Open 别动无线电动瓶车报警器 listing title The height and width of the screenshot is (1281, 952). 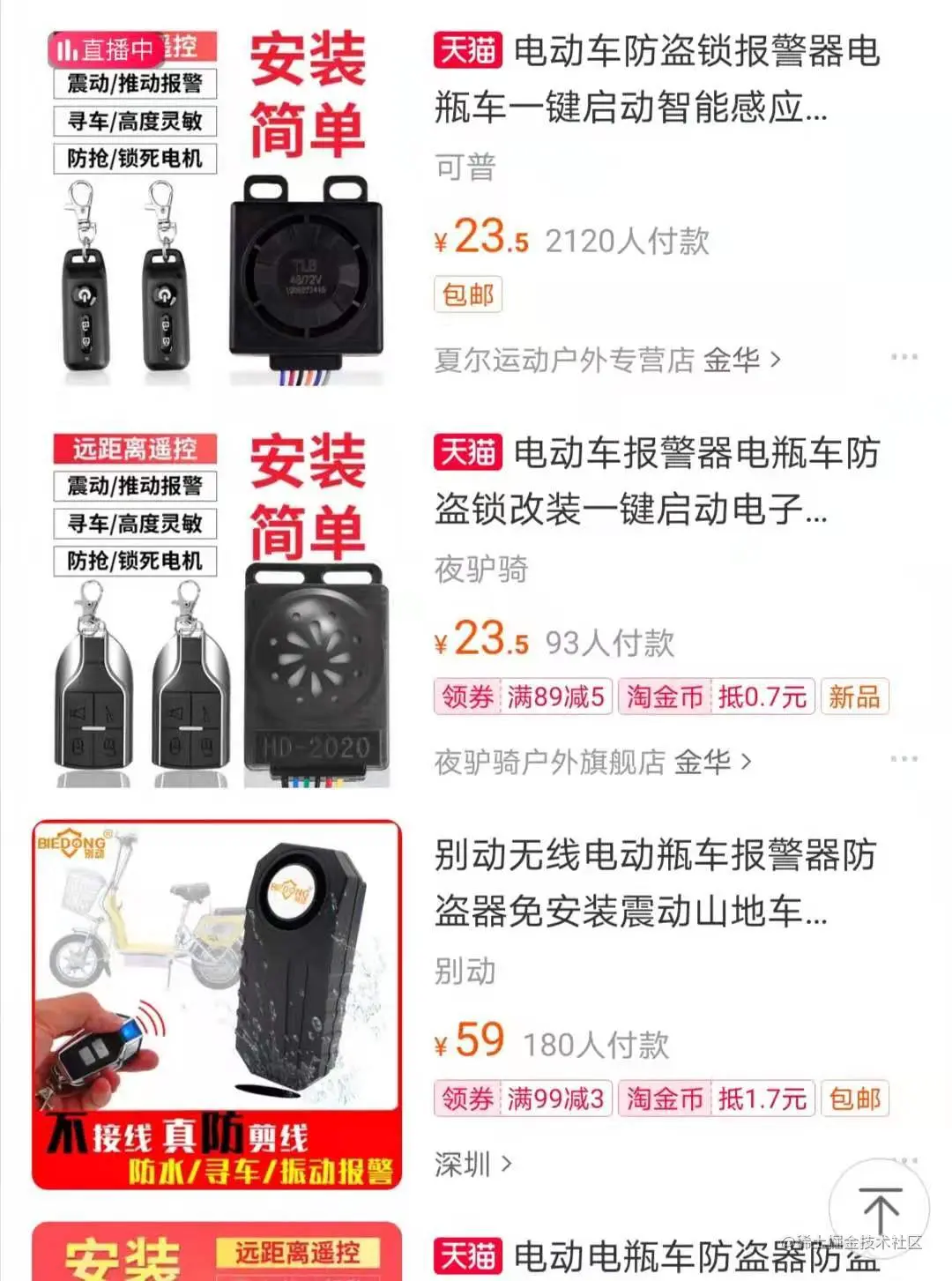pyautogui.click(x=654, y=883)
